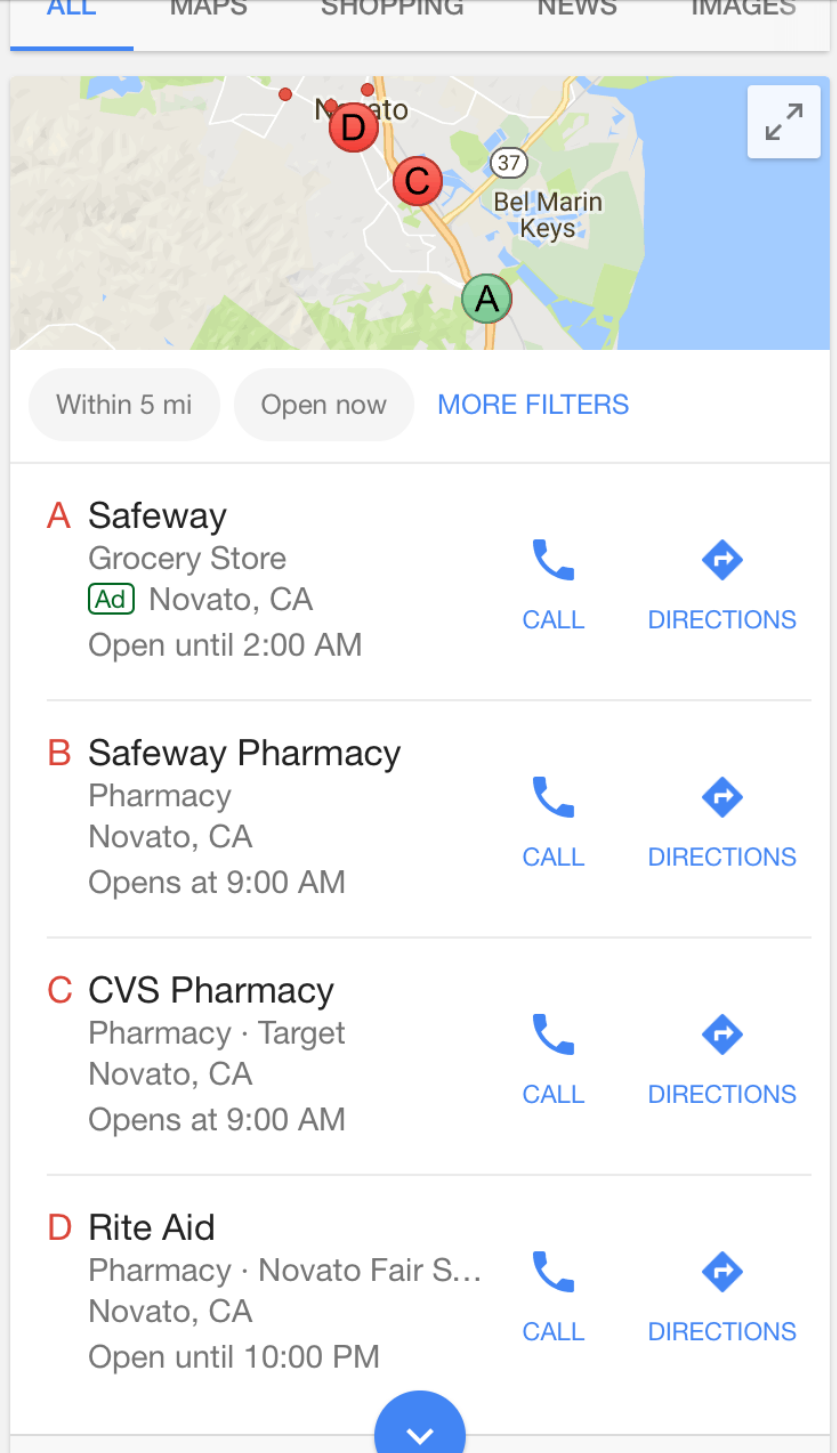837x1453 pixels.
Task: Apply the Open now filter
Action: pyautogui.click(x=323, y=405)
